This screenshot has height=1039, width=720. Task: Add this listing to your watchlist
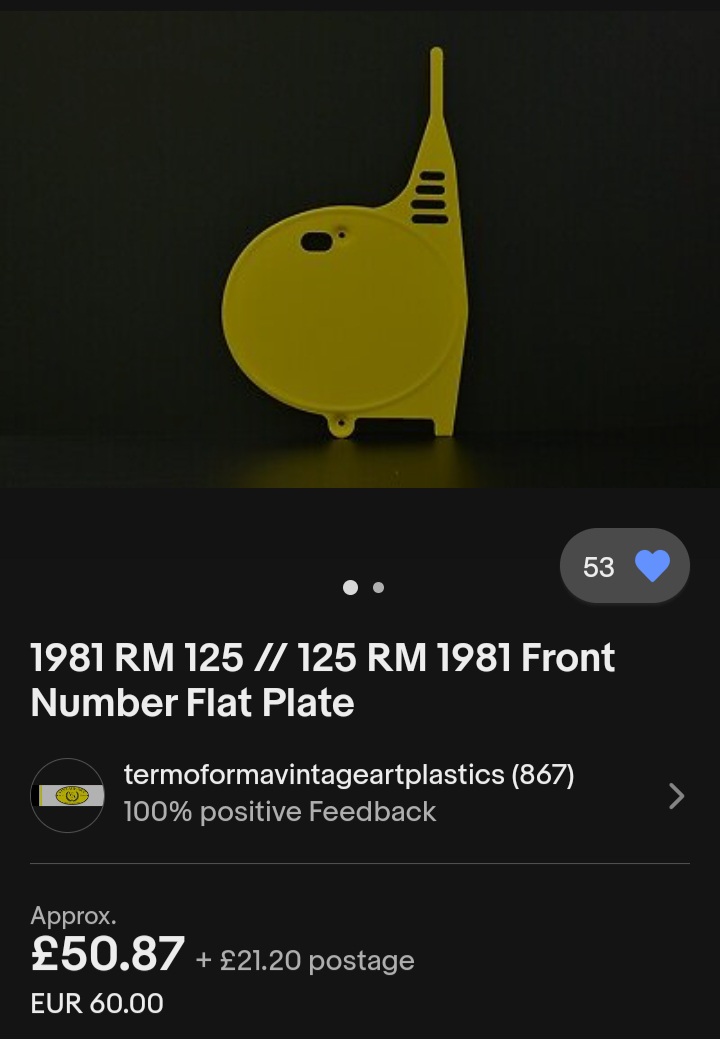coord(651,566)
